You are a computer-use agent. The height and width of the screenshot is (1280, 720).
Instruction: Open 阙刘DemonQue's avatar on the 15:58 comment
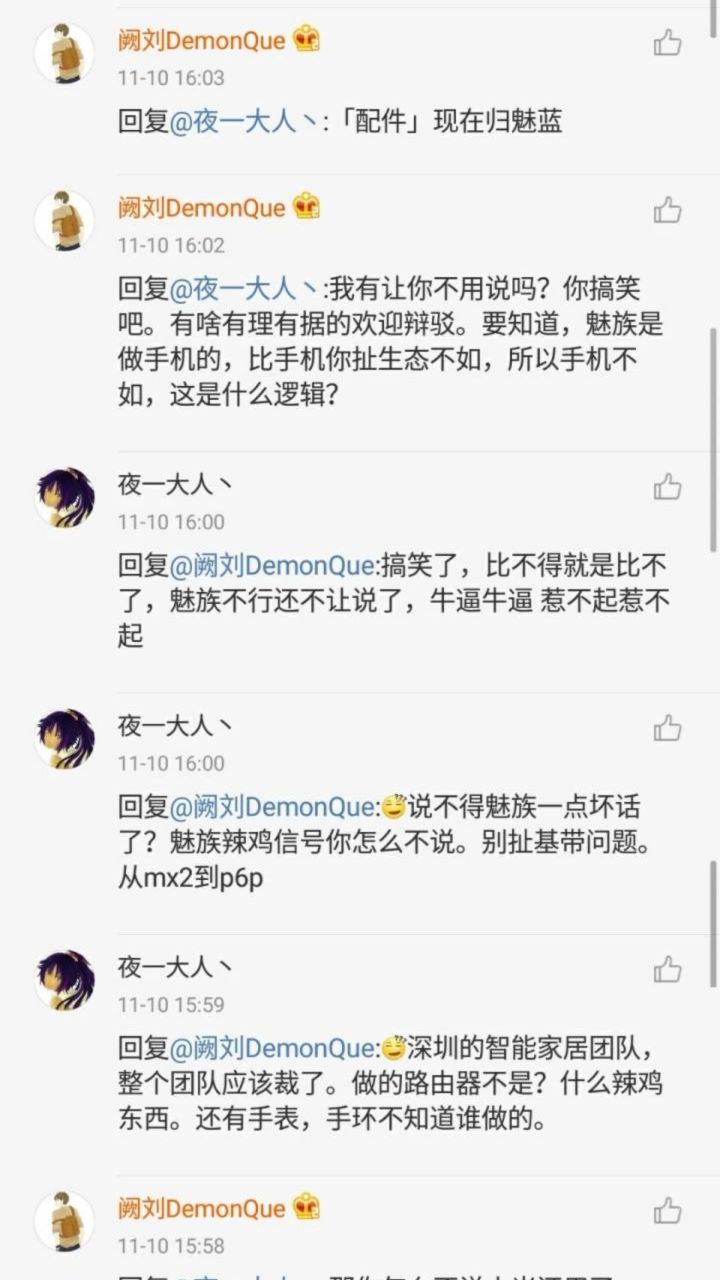pos(65,1221)
